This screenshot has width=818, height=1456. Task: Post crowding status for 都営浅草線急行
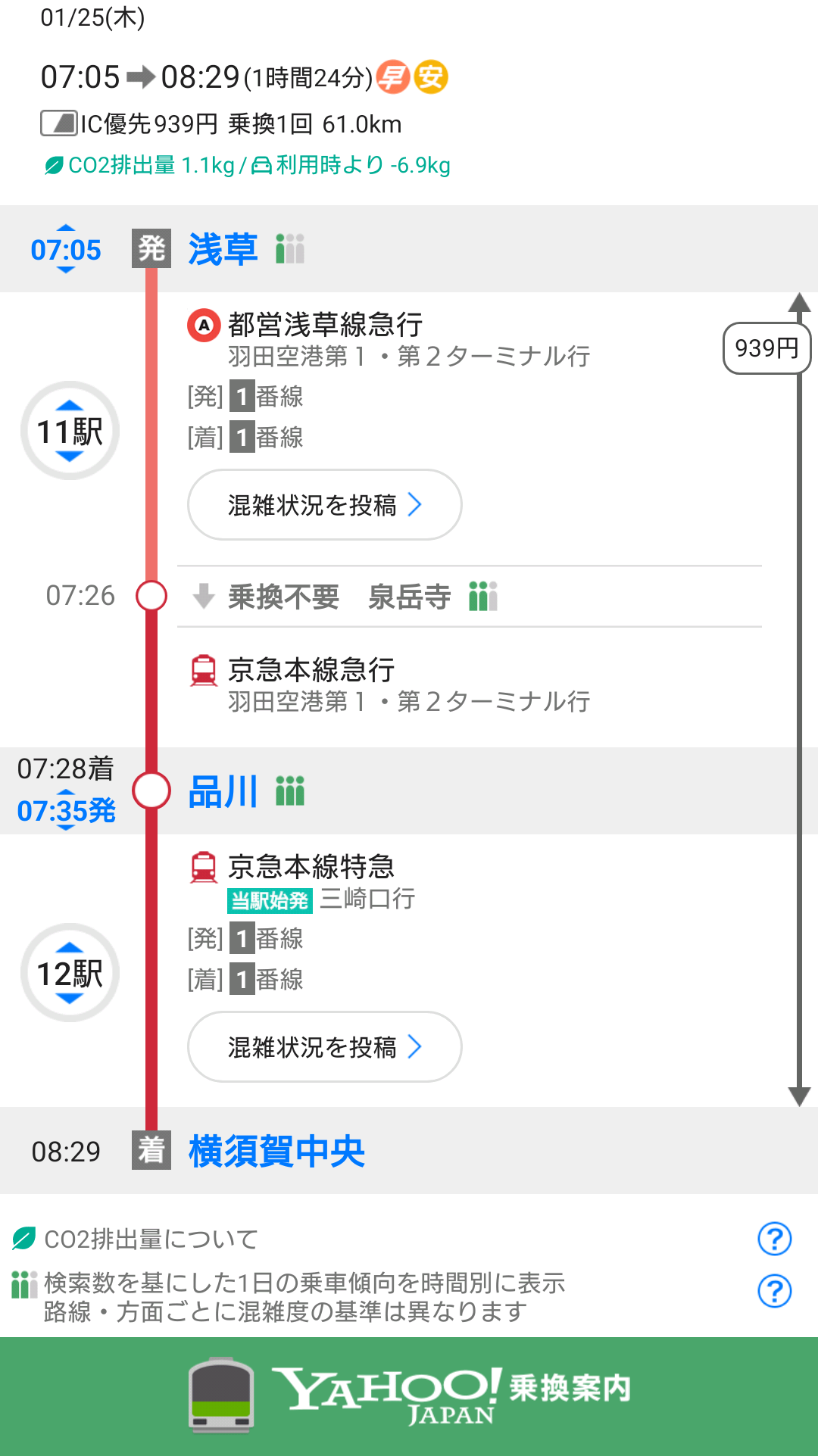coord(324,505)
